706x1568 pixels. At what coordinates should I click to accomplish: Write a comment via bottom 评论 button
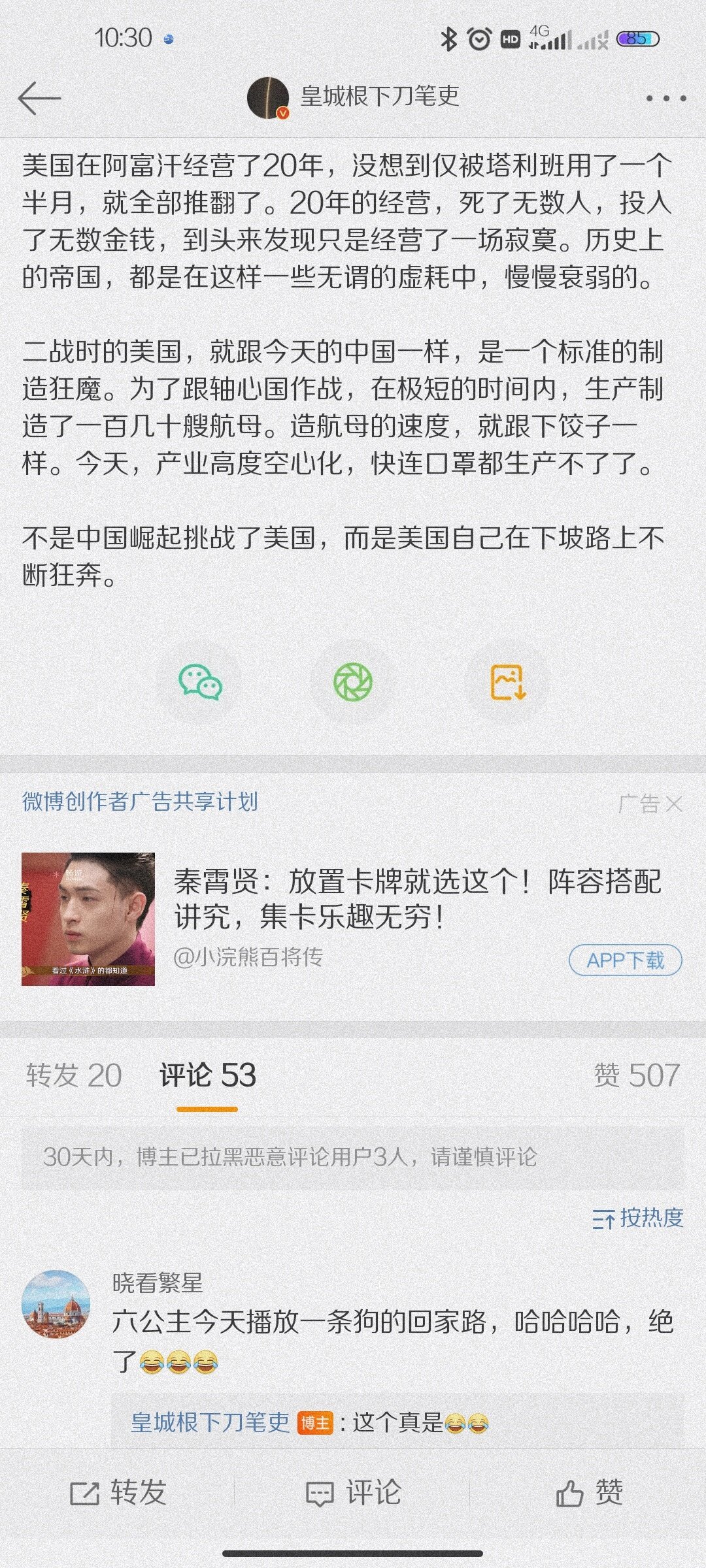(353, 1493)
